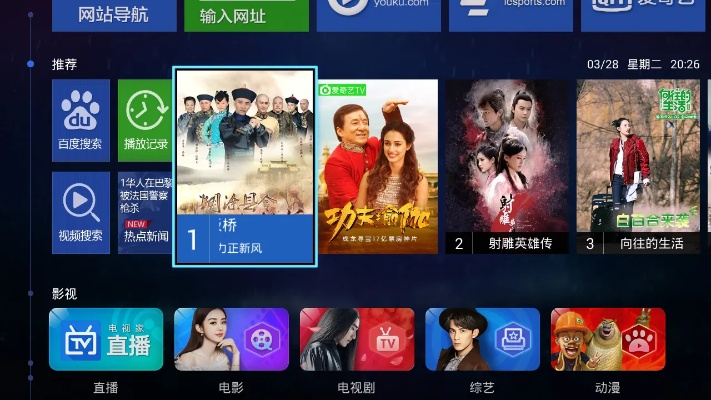Open the highlighted number 1 drama poster
The width and height of the screenshot is (711, 400).
[x=246, y=167]
